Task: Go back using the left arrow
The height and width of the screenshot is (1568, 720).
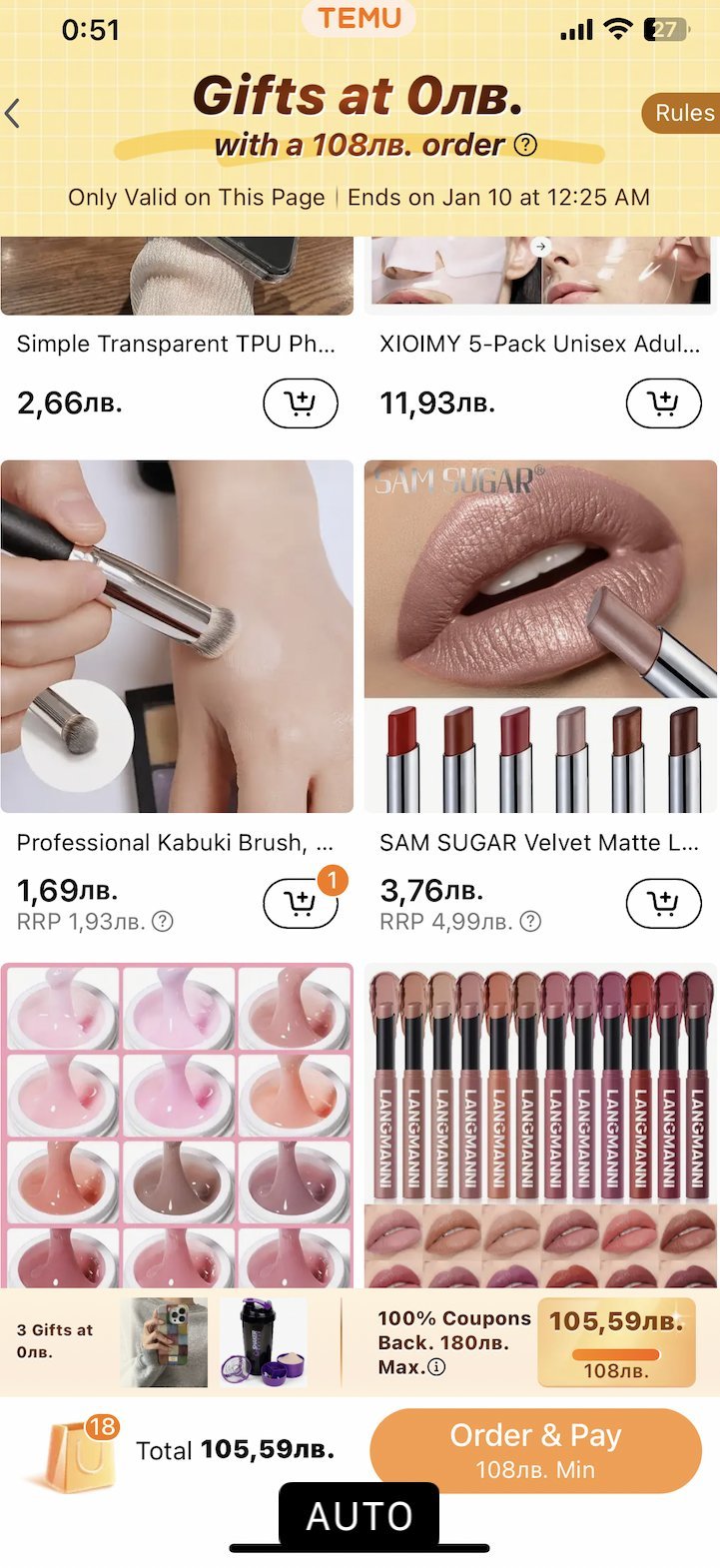Action: (13, 114)
